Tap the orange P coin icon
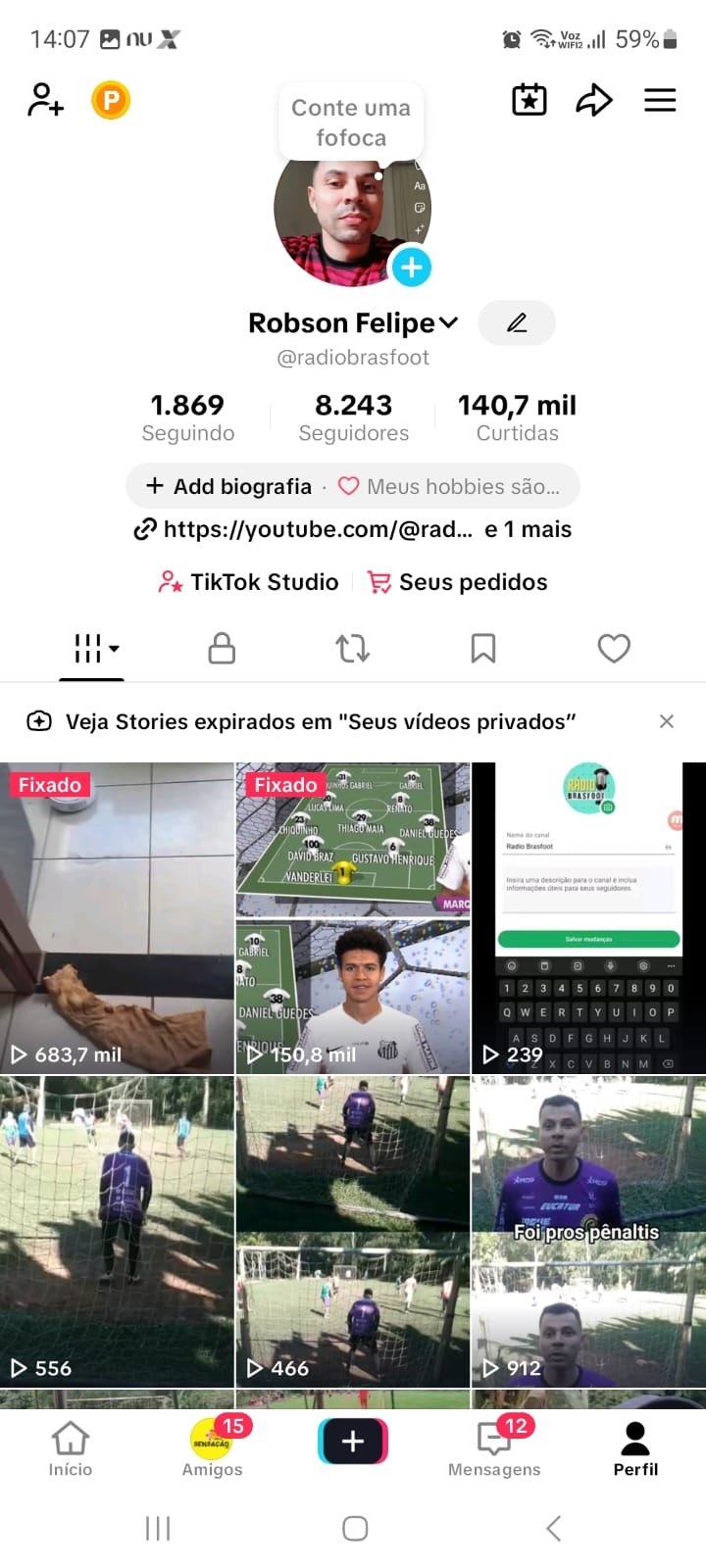The image size is (706, 1568). 111,100
